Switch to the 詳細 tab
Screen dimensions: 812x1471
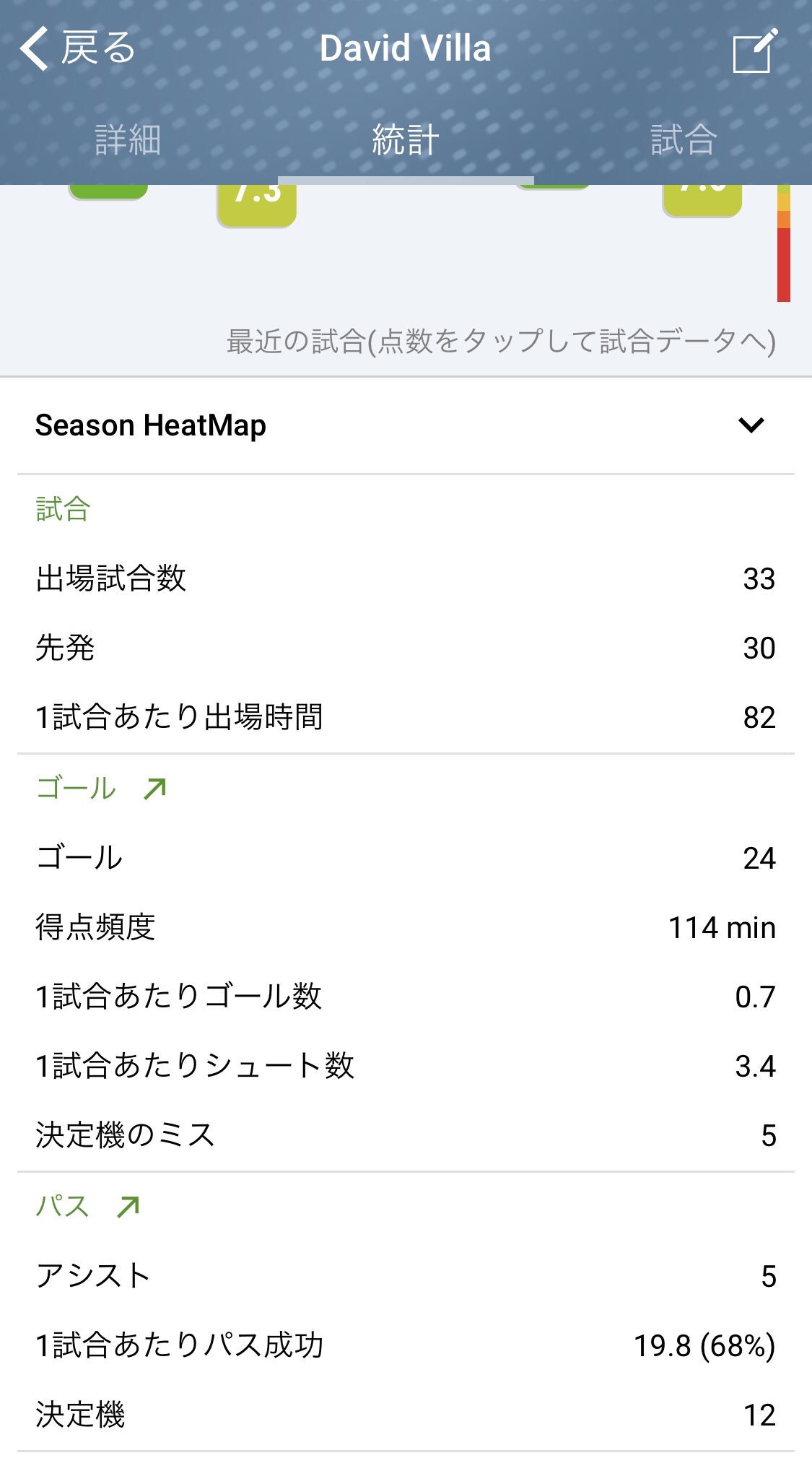pyautogui.click(x=128, y=139)
